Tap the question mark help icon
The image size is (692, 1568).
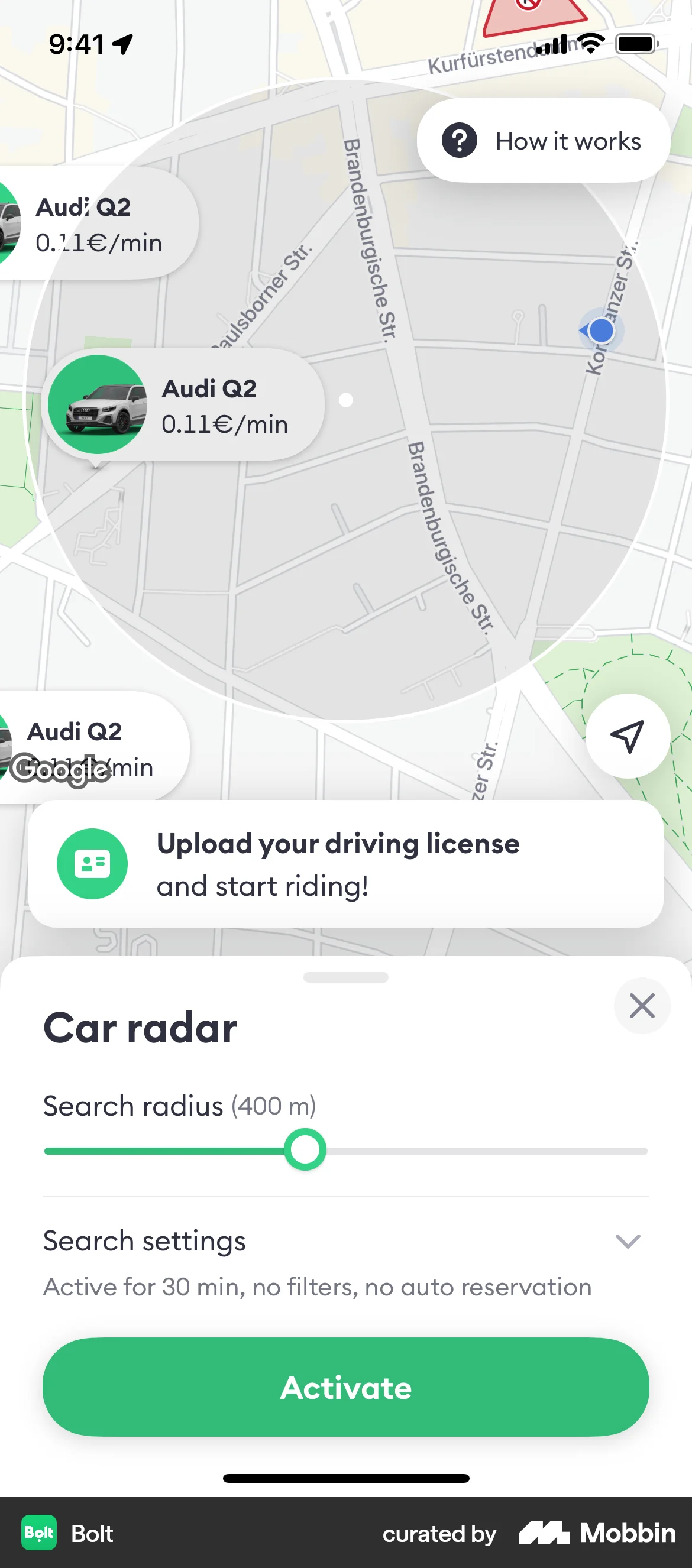(459, 141)
